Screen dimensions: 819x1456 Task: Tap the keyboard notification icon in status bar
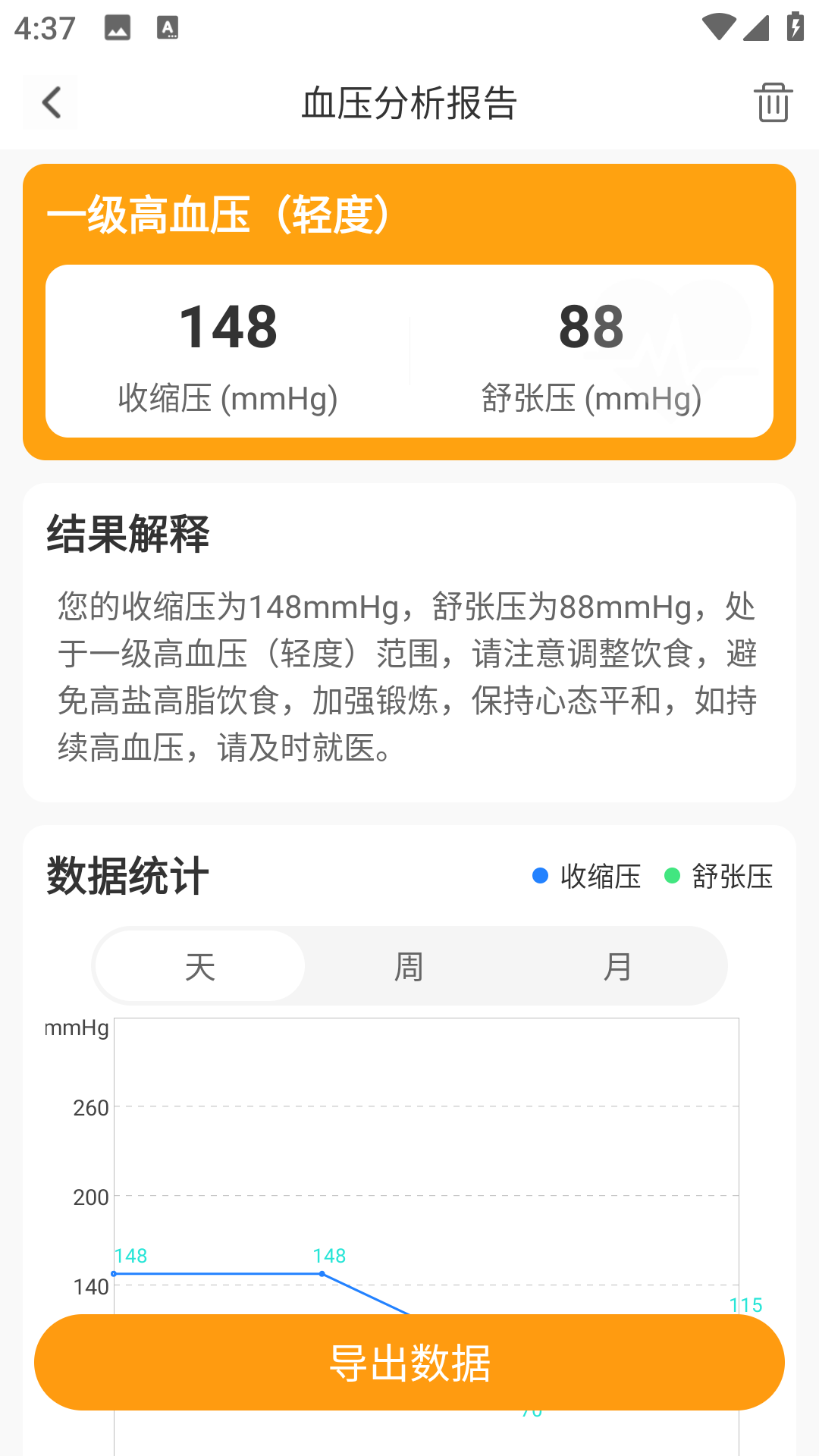168,30
